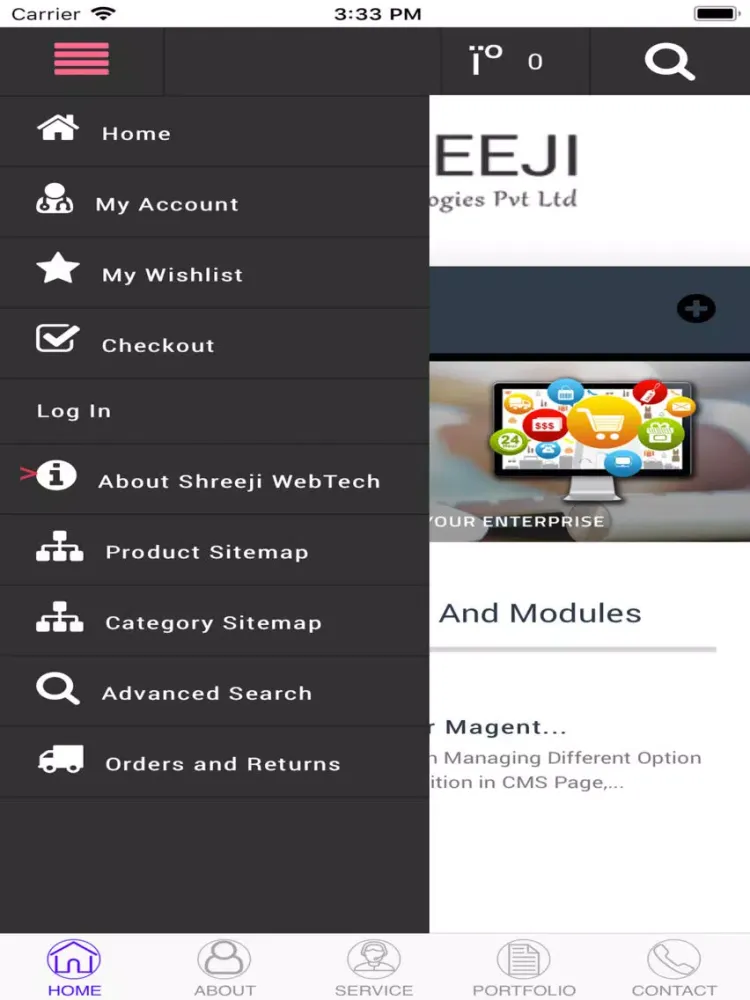
Task: Open Orders and Returns
Action: point(222,763)
